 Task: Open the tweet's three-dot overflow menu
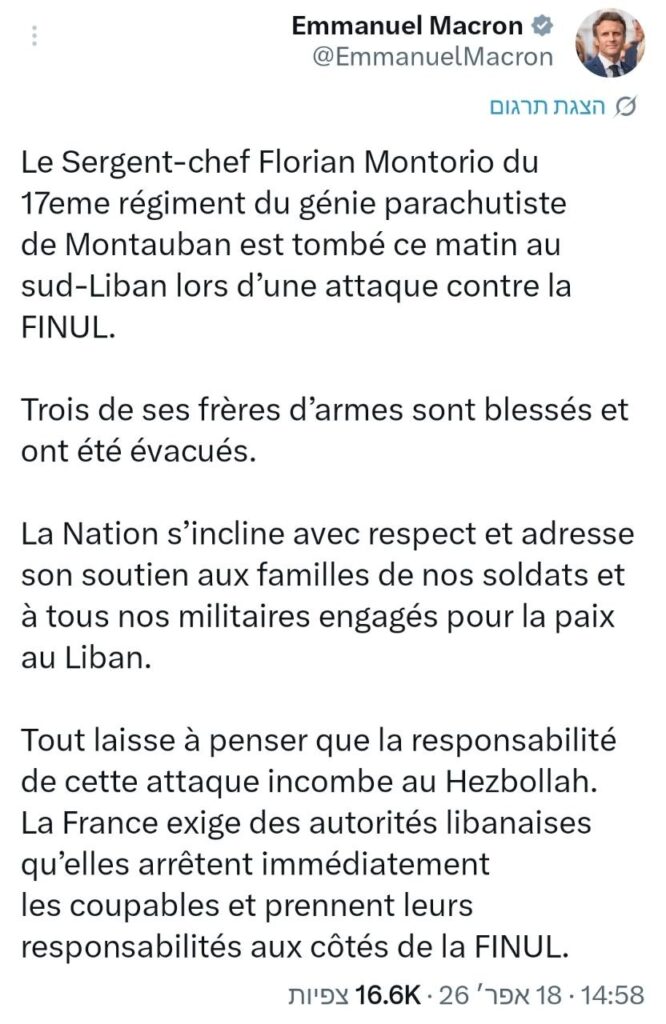[x=35, y=37]
